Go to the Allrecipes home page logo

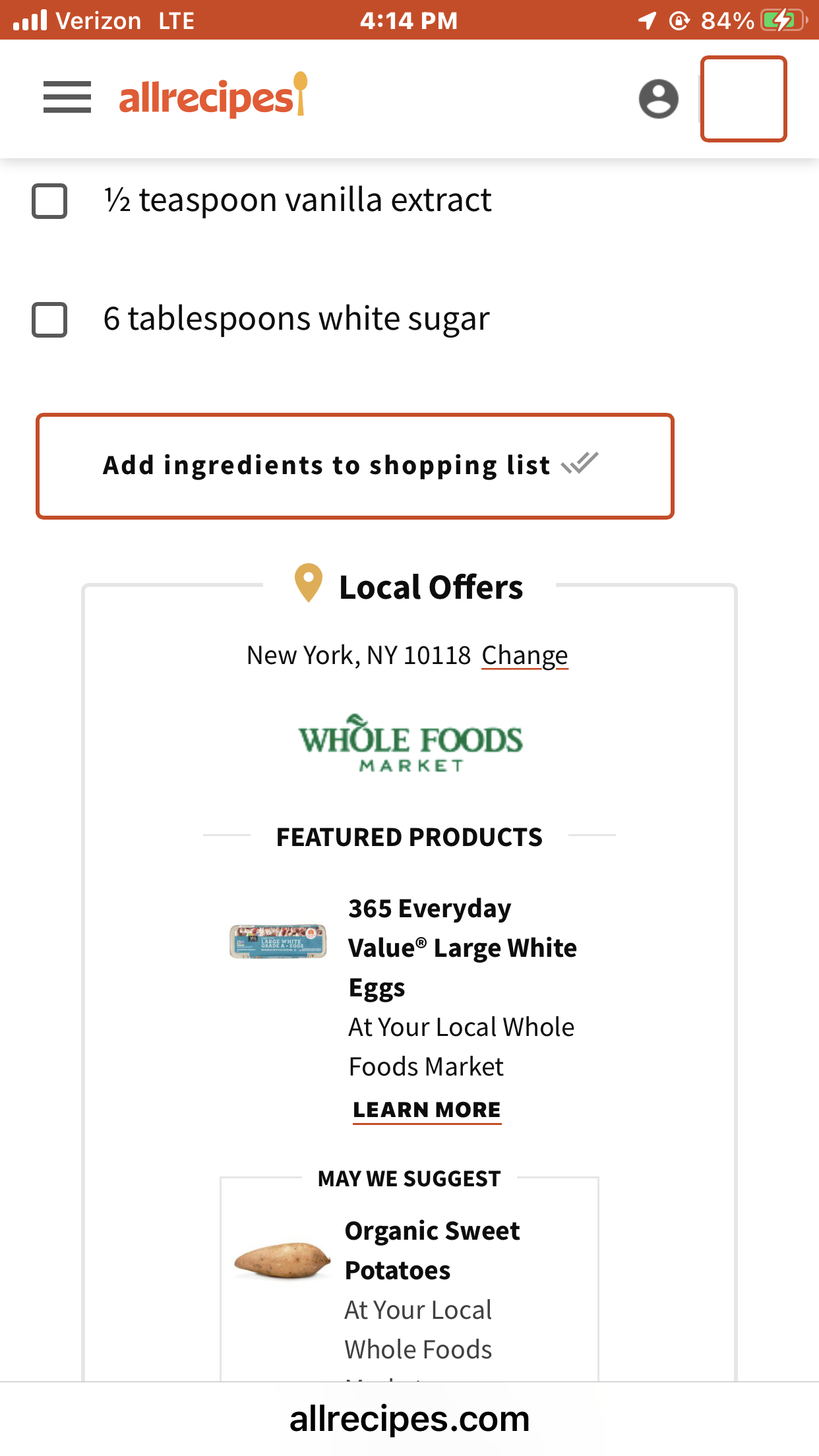click(x=212, y=96)
